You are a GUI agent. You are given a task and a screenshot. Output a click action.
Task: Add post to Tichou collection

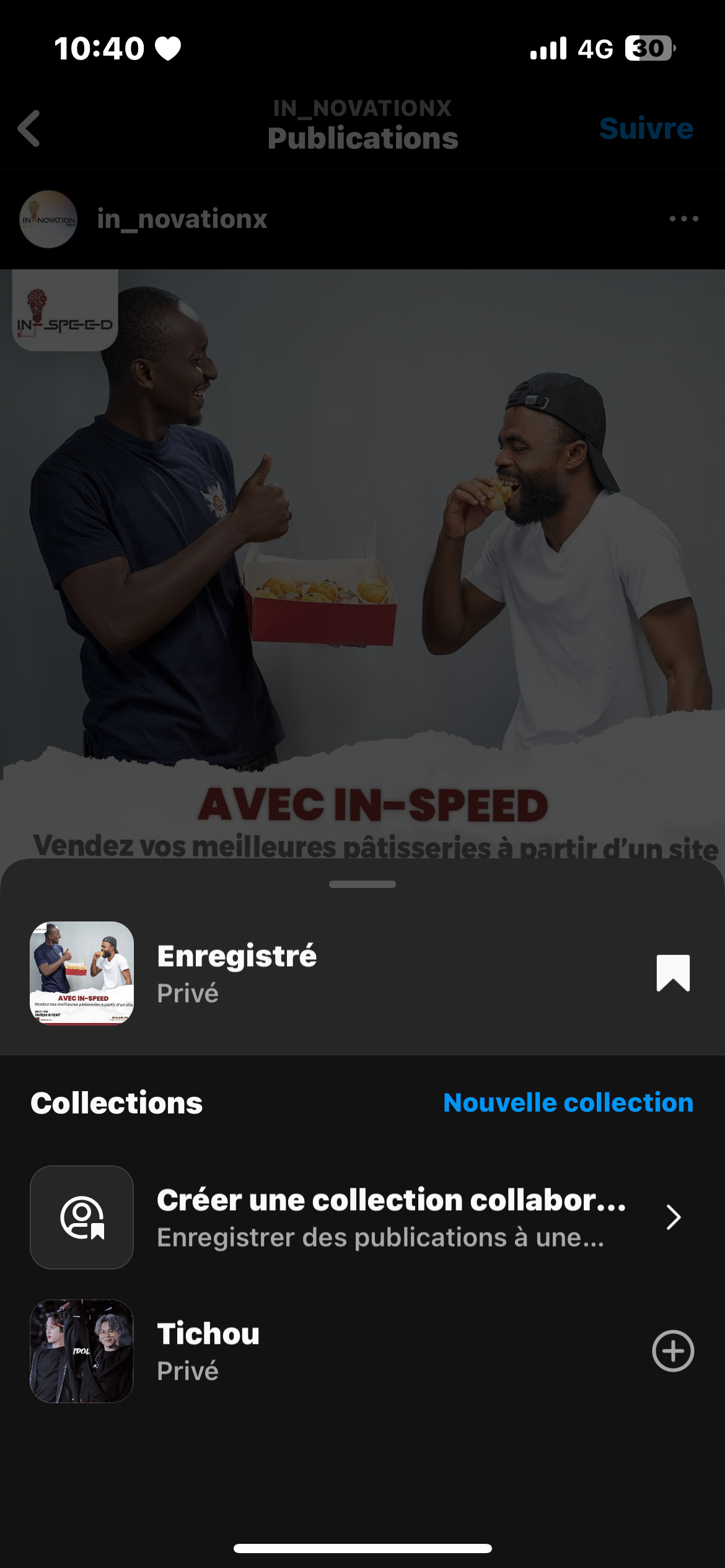click(x=673, y=1351)
